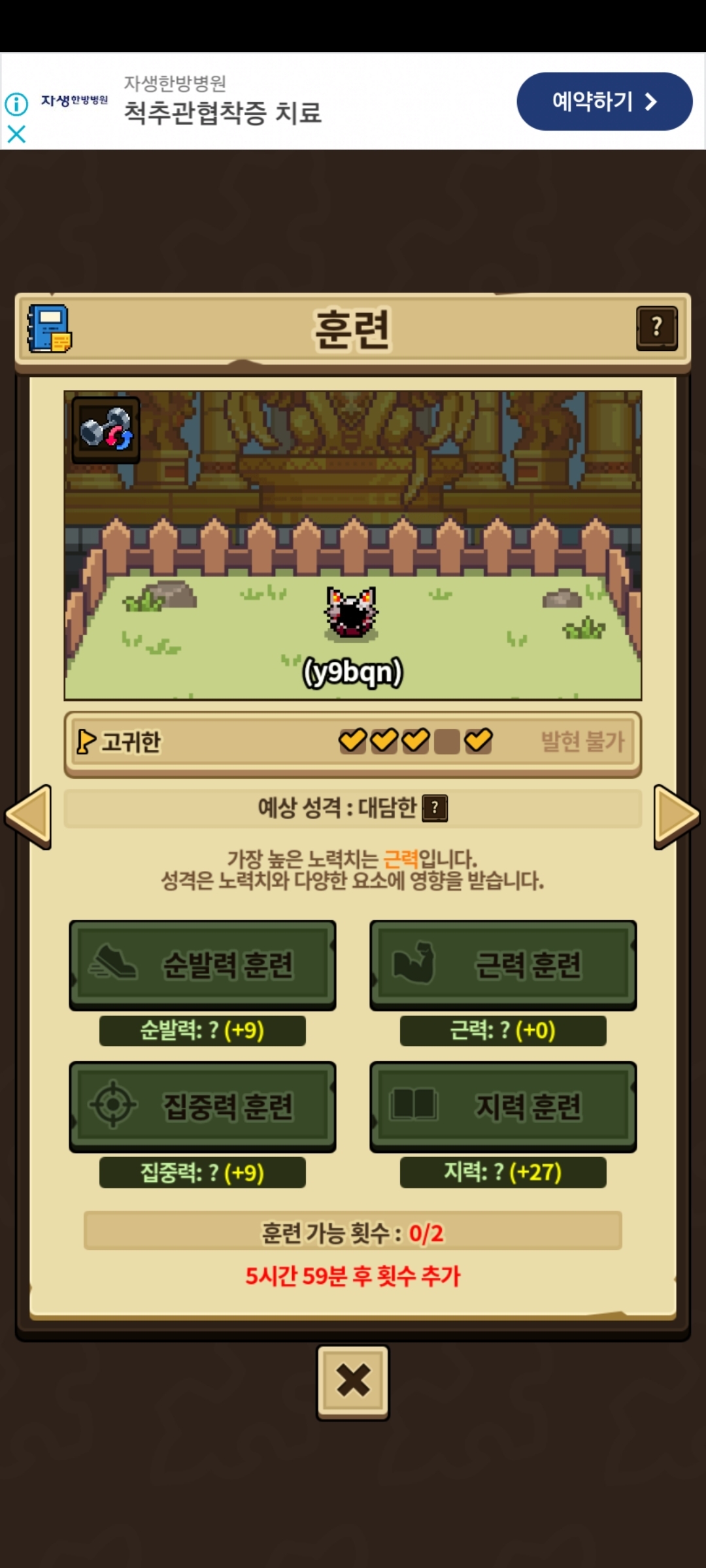Screen dimensions: 706x1568
Task: Tap the dumbbell swap icon on the scene
Action: [x=106, y=429]
